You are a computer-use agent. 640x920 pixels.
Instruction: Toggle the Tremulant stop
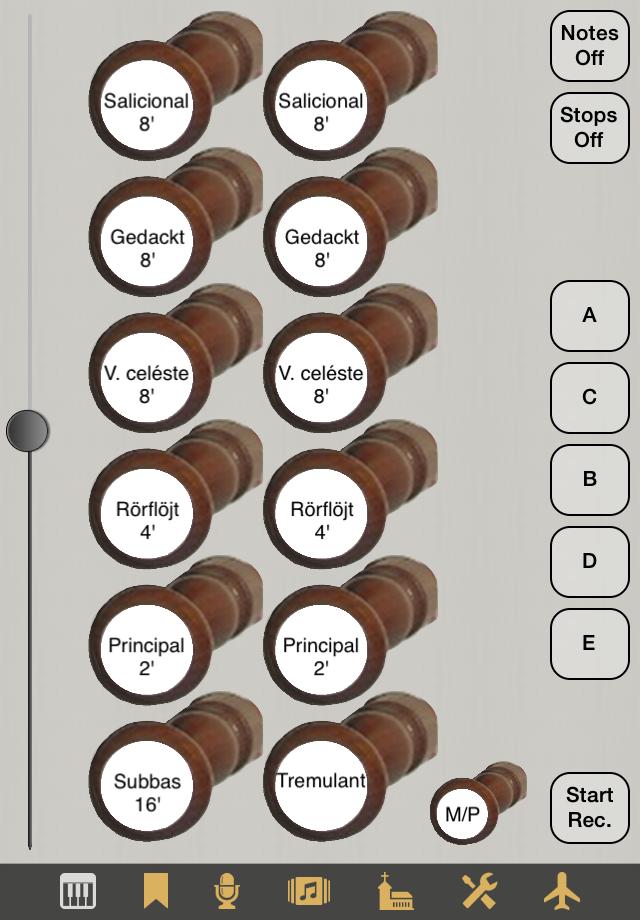[321, 782]
